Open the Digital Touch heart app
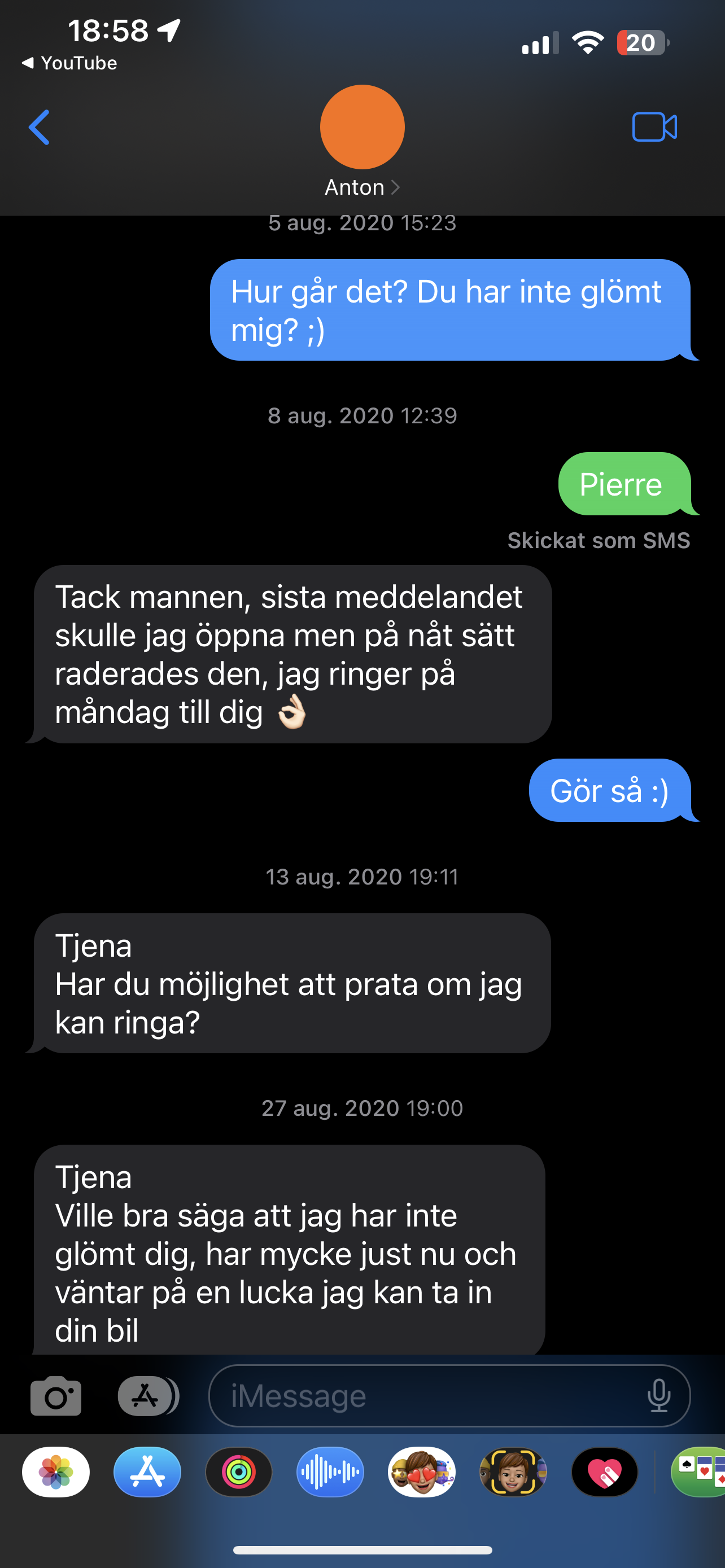Viewport: 725px width, 1568px height. (605, 1472)
